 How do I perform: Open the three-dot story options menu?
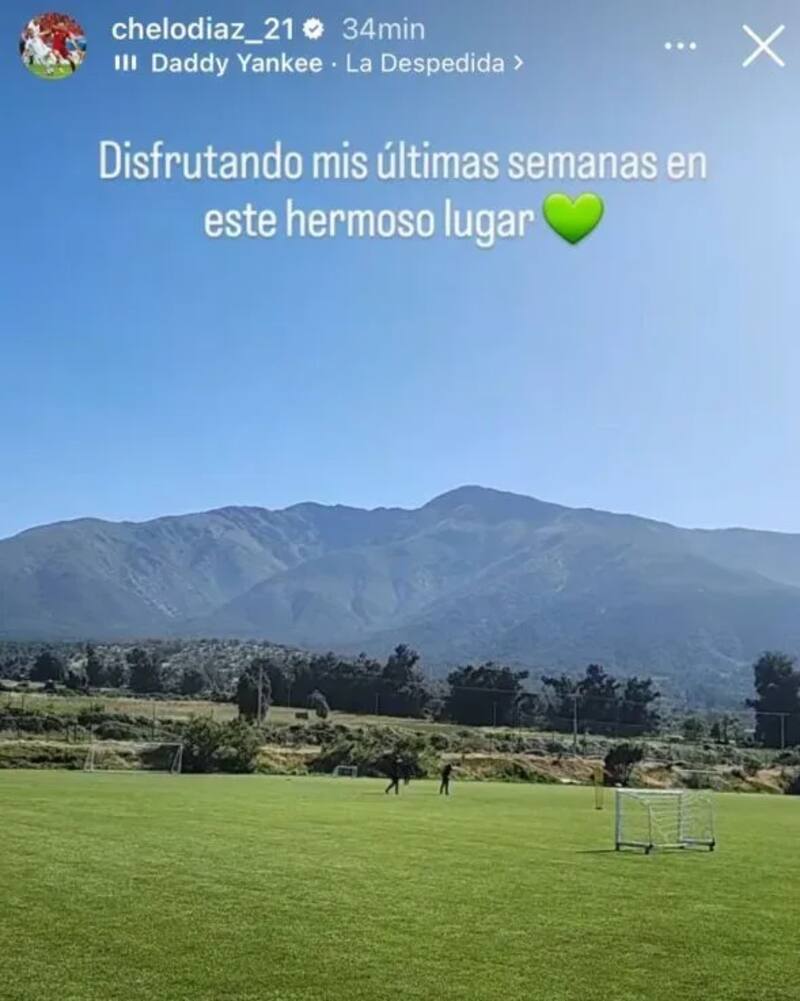pos(680,46)
